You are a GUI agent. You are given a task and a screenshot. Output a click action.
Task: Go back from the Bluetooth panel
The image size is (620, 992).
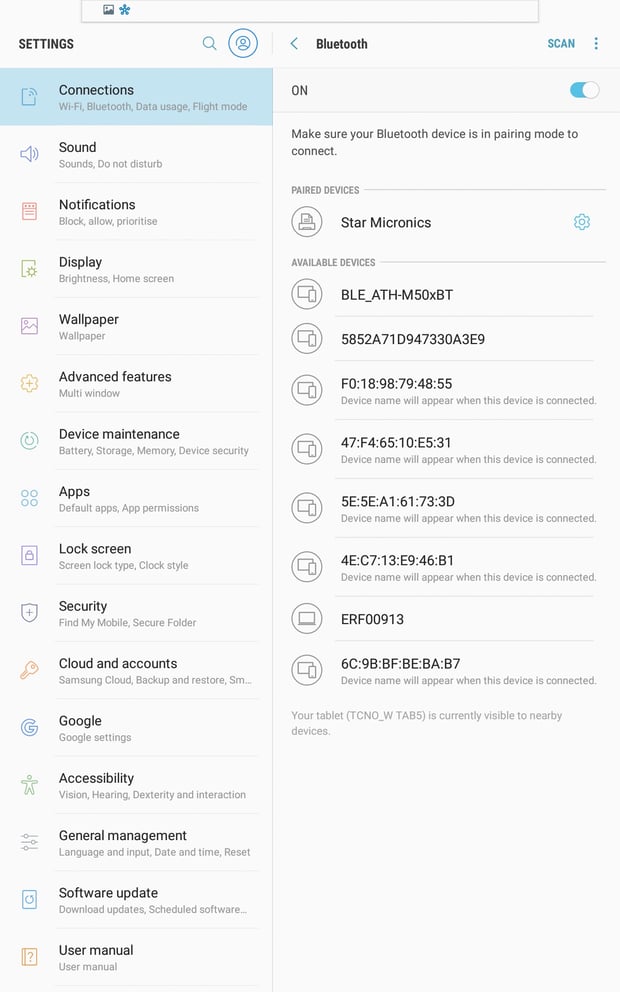point(294,44)
